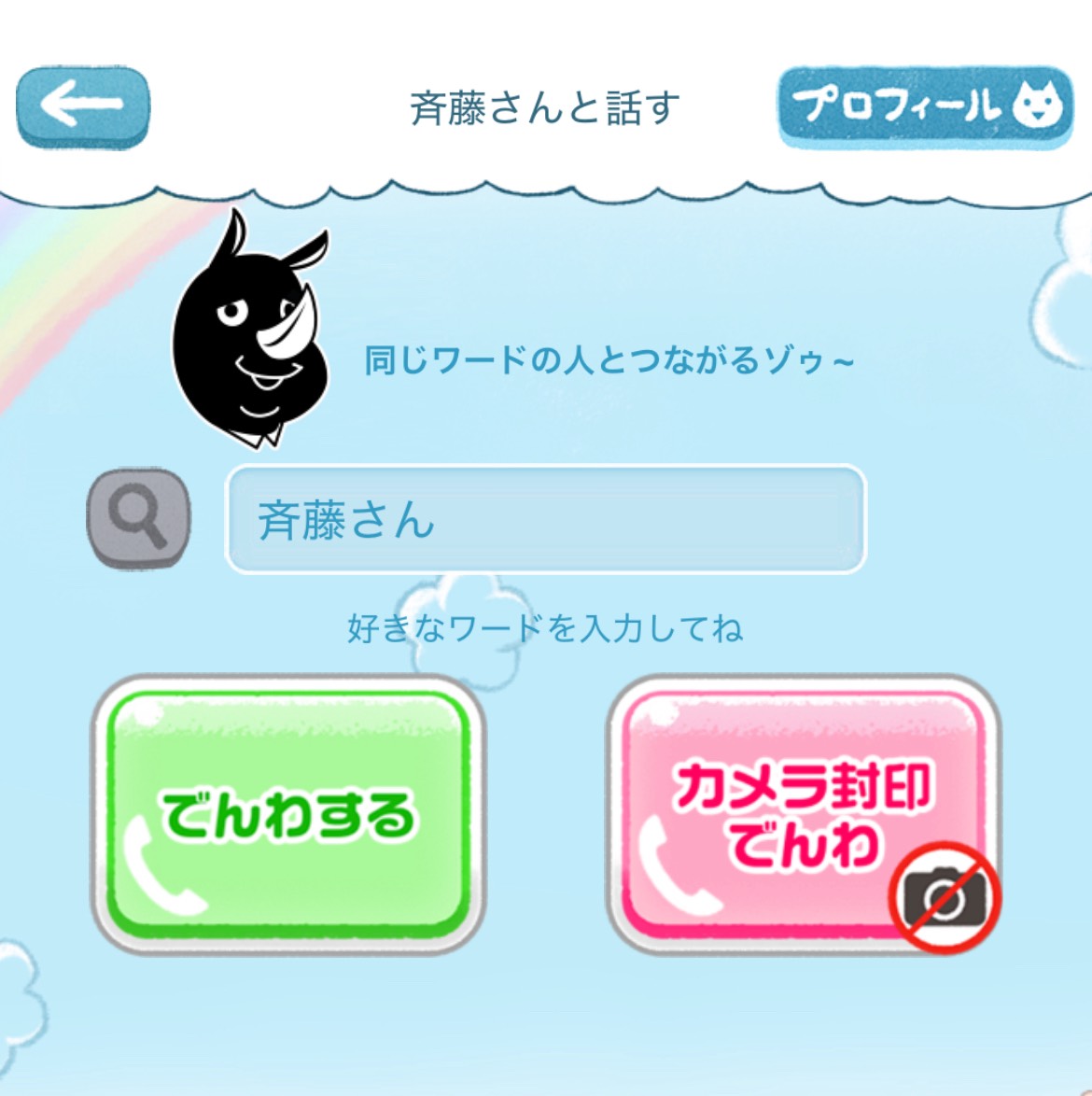Go back with the arrow button
Viewport: 1092px width, 1096px height.
(x=83, y=106)
